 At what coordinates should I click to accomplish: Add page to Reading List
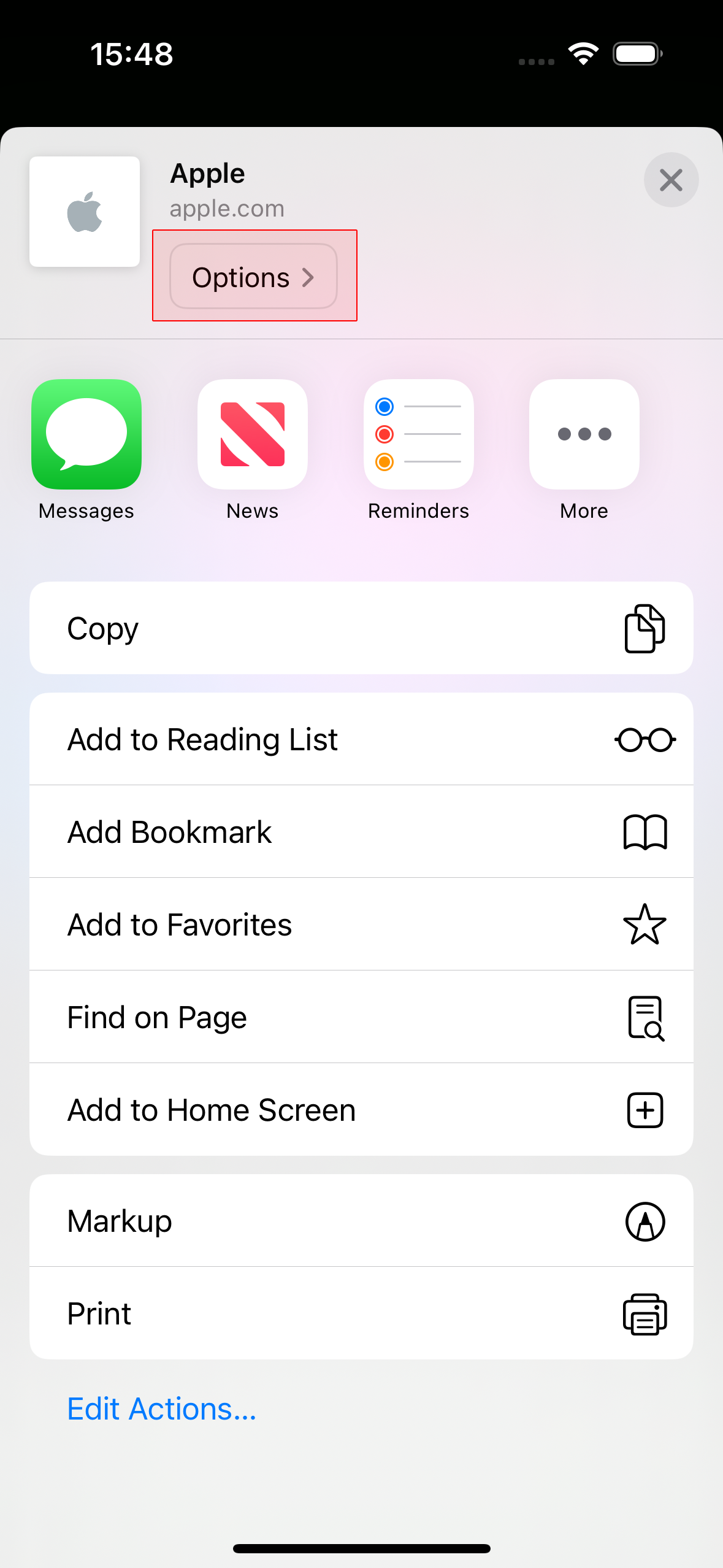coord(361,739)
